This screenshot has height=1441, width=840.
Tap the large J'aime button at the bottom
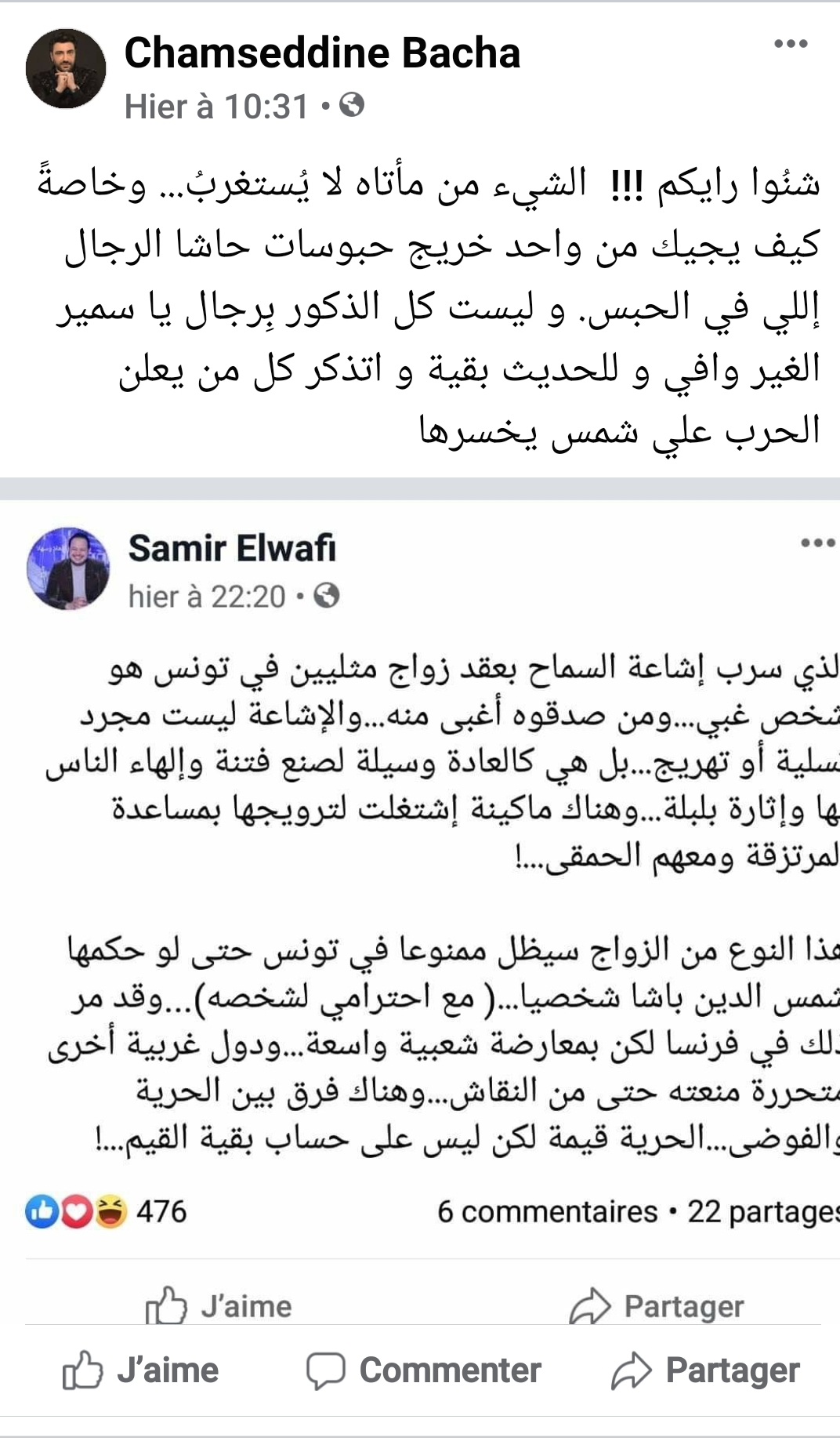tap(140, 1370)
